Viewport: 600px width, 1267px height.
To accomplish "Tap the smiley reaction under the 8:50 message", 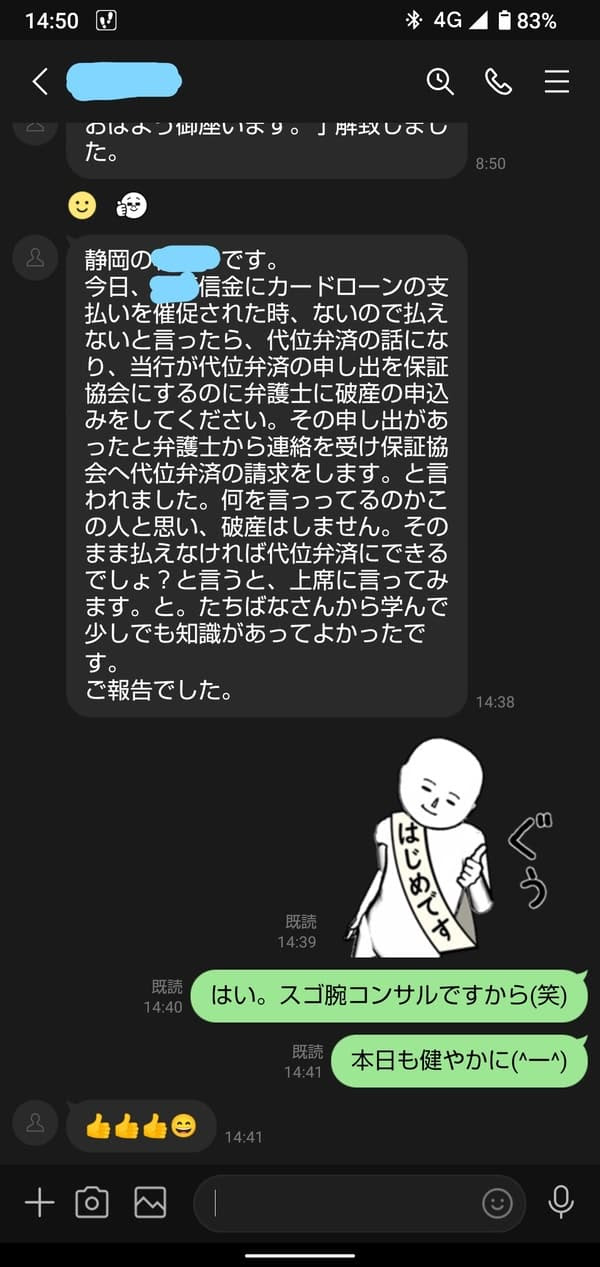I will 82,206.
